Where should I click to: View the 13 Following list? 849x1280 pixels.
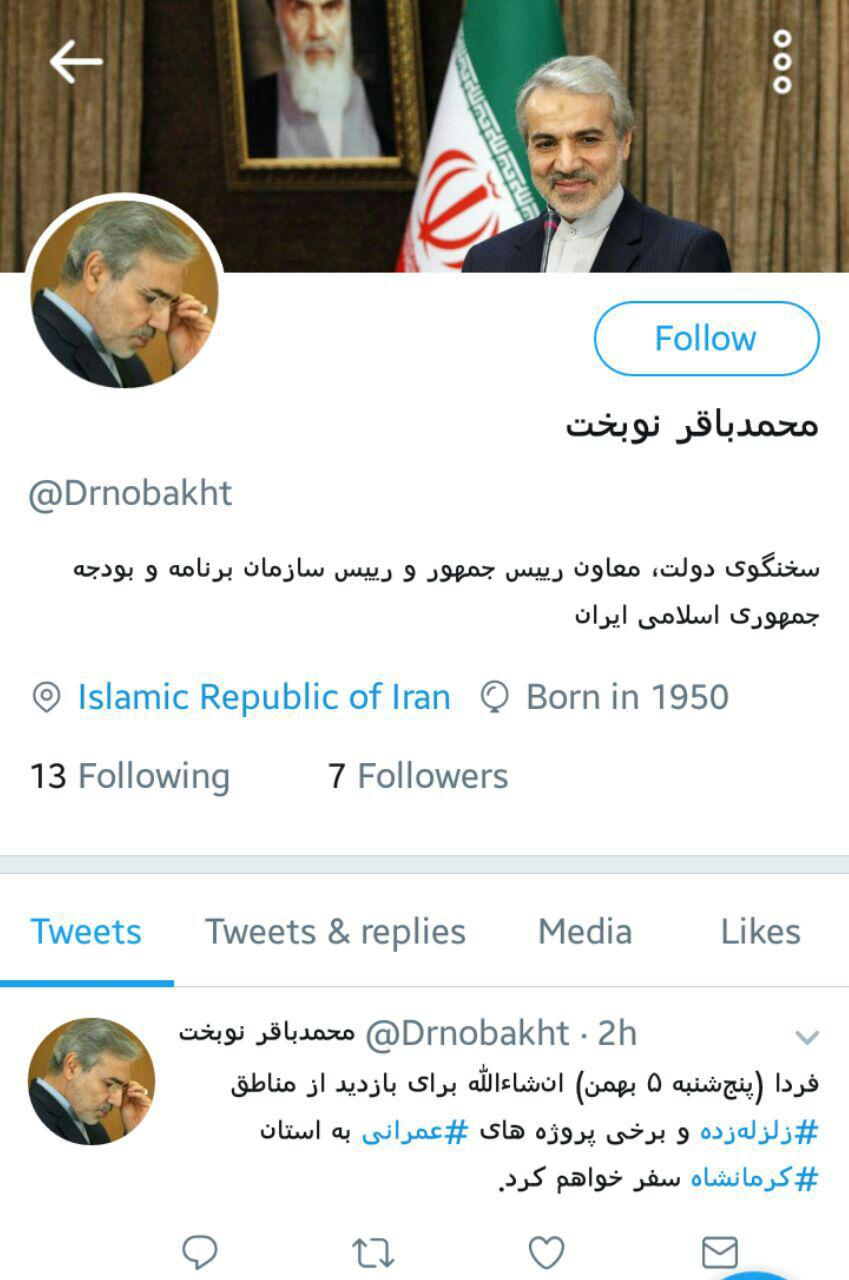130,776
